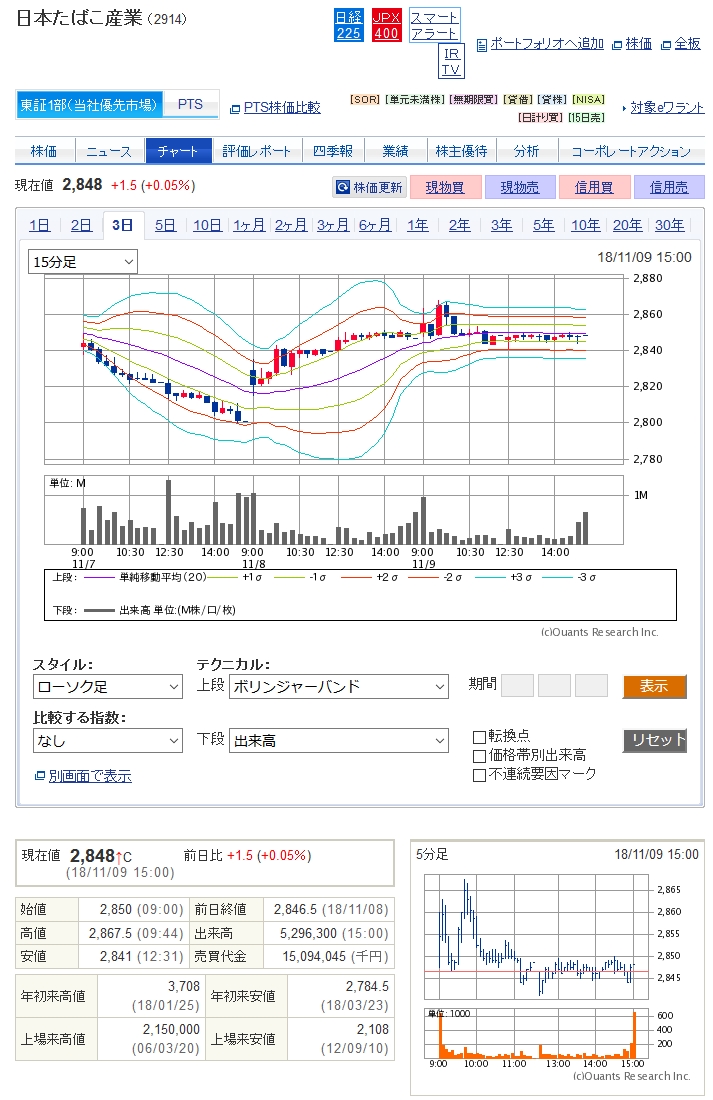Check the 価格帯別出来高 option
The image size is (713, 1100).
point(480,756)
